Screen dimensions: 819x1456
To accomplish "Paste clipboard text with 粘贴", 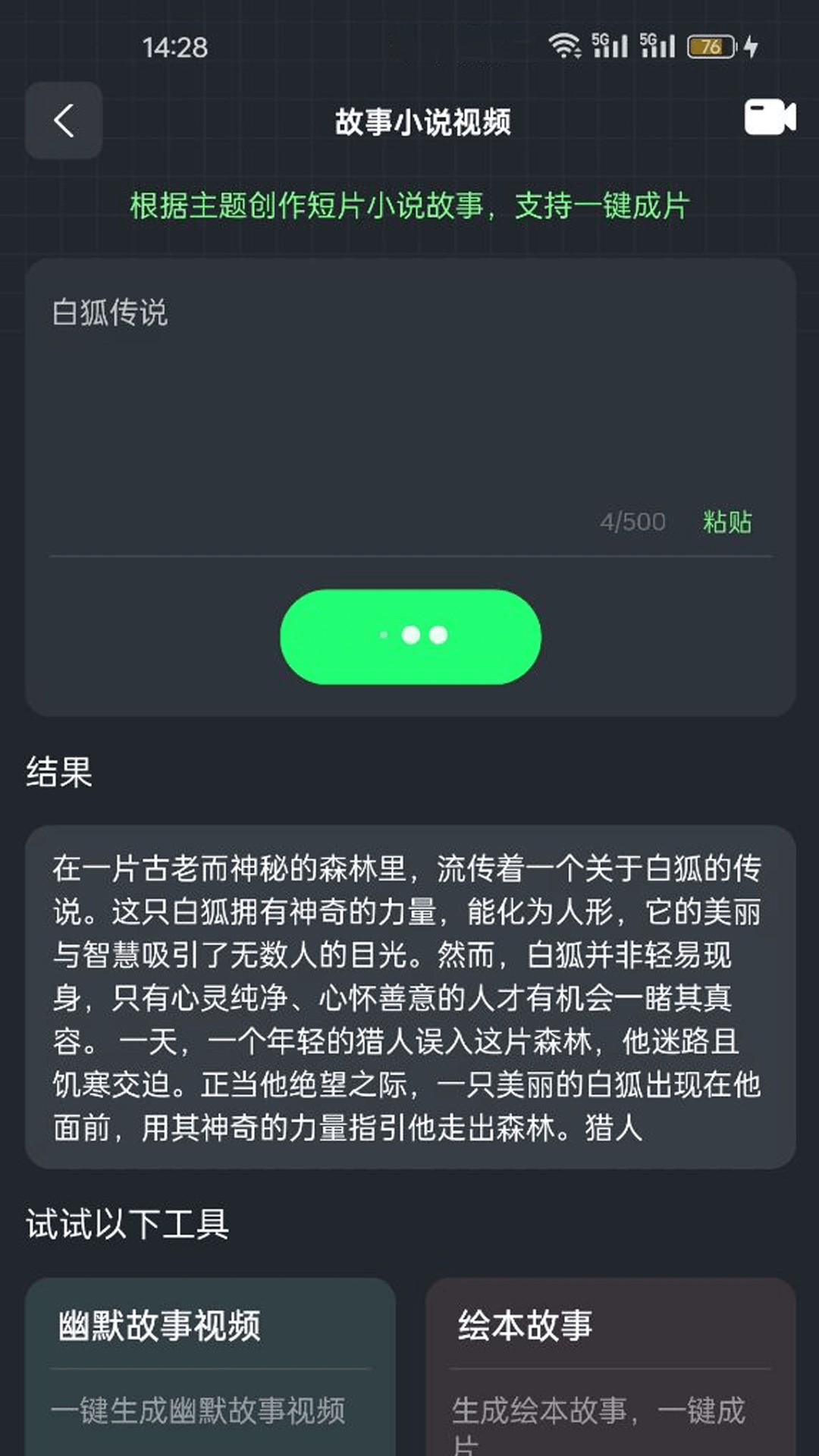I will pyautogui.click(x=726, y=522).
